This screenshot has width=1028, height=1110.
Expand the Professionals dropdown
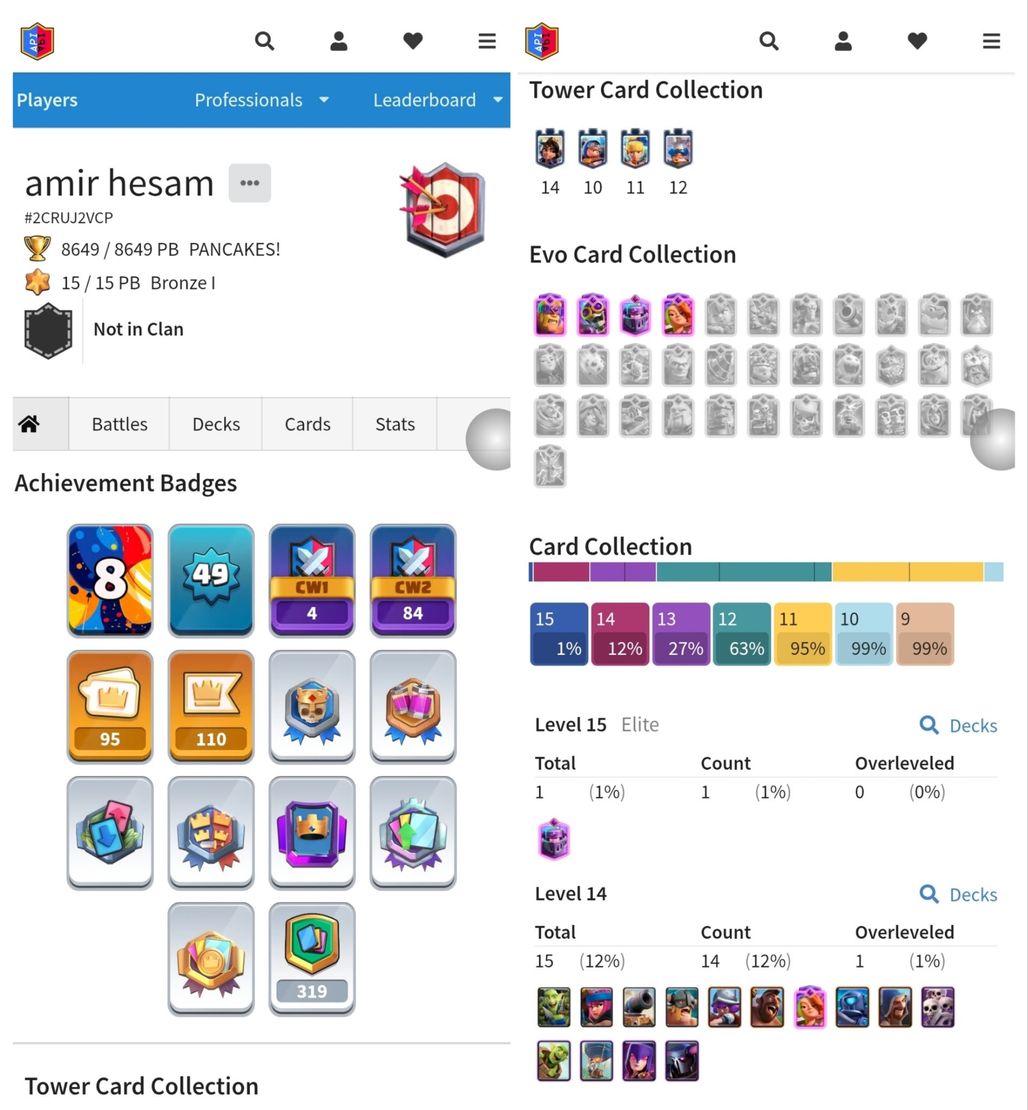(x=261, y=100)
